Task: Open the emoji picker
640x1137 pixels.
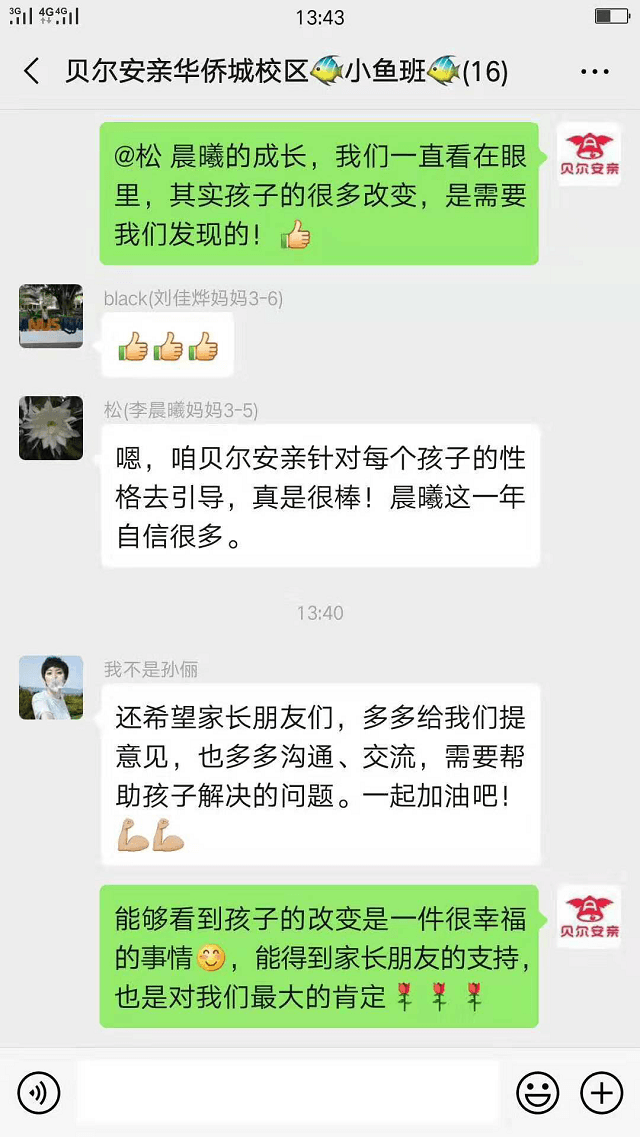Action: pyautogui.click(x=537, y=1093)
